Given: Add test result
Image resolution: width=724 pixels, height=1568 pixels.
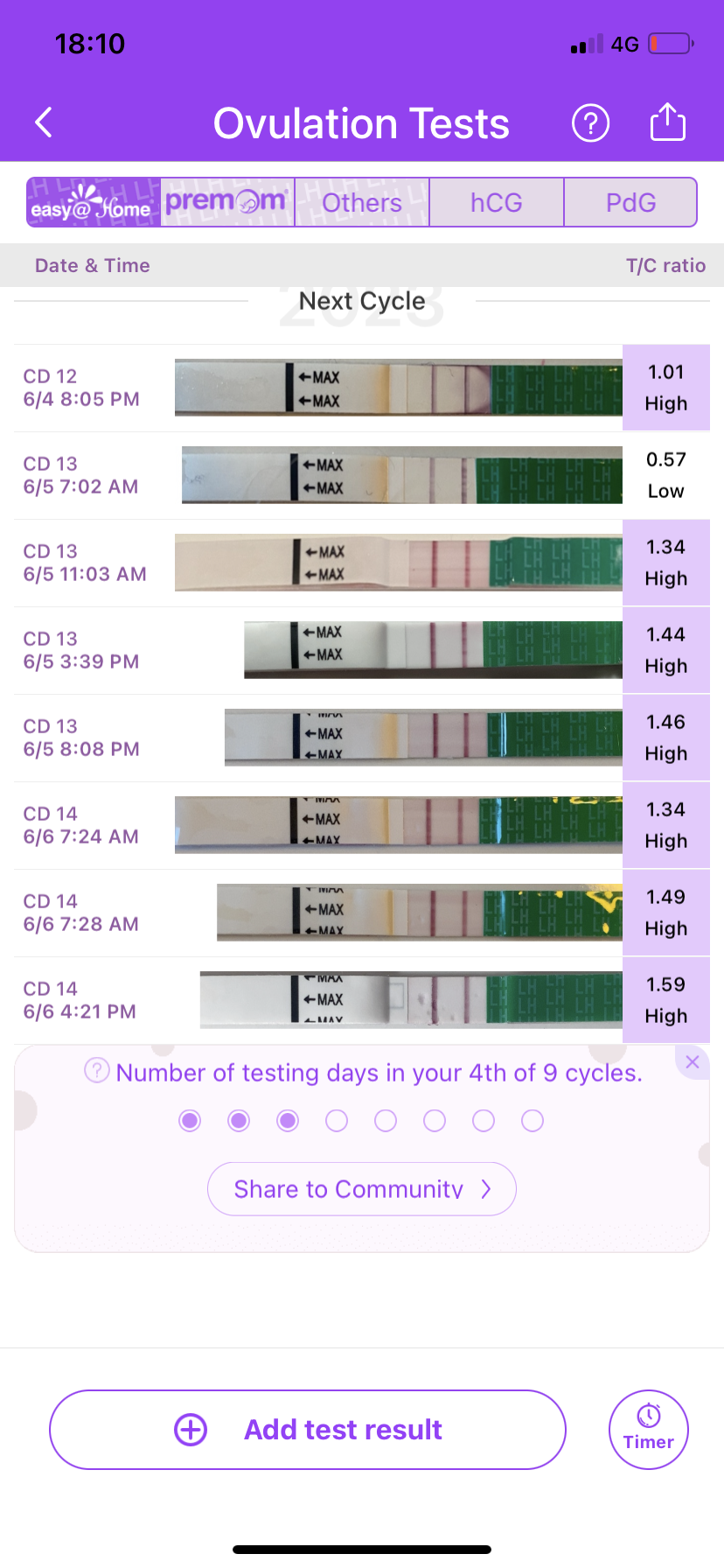Looking at the screenshot, I should pos(308,1430).
